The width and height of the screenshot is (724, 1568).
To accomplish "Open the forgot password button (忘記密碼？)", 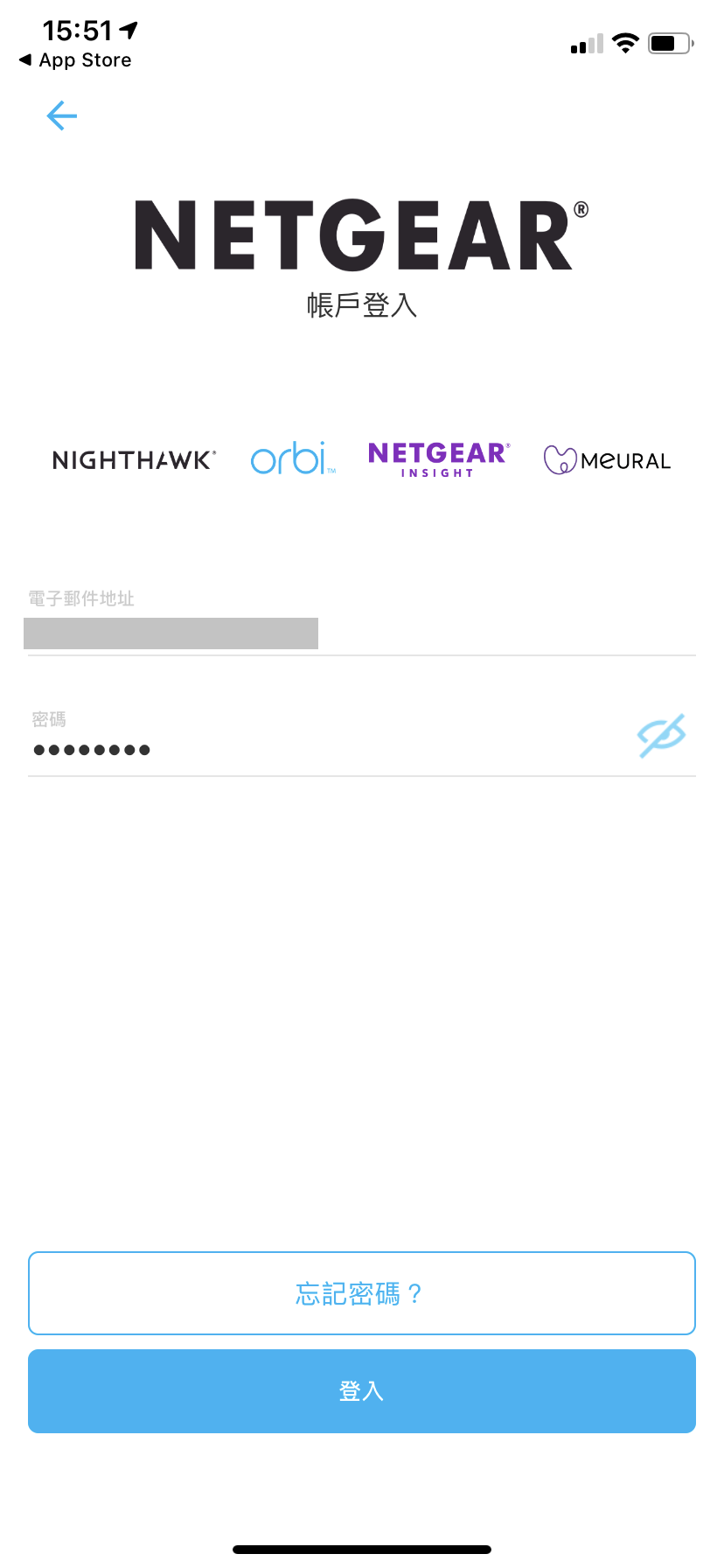I will click(x=361, y=1293).
